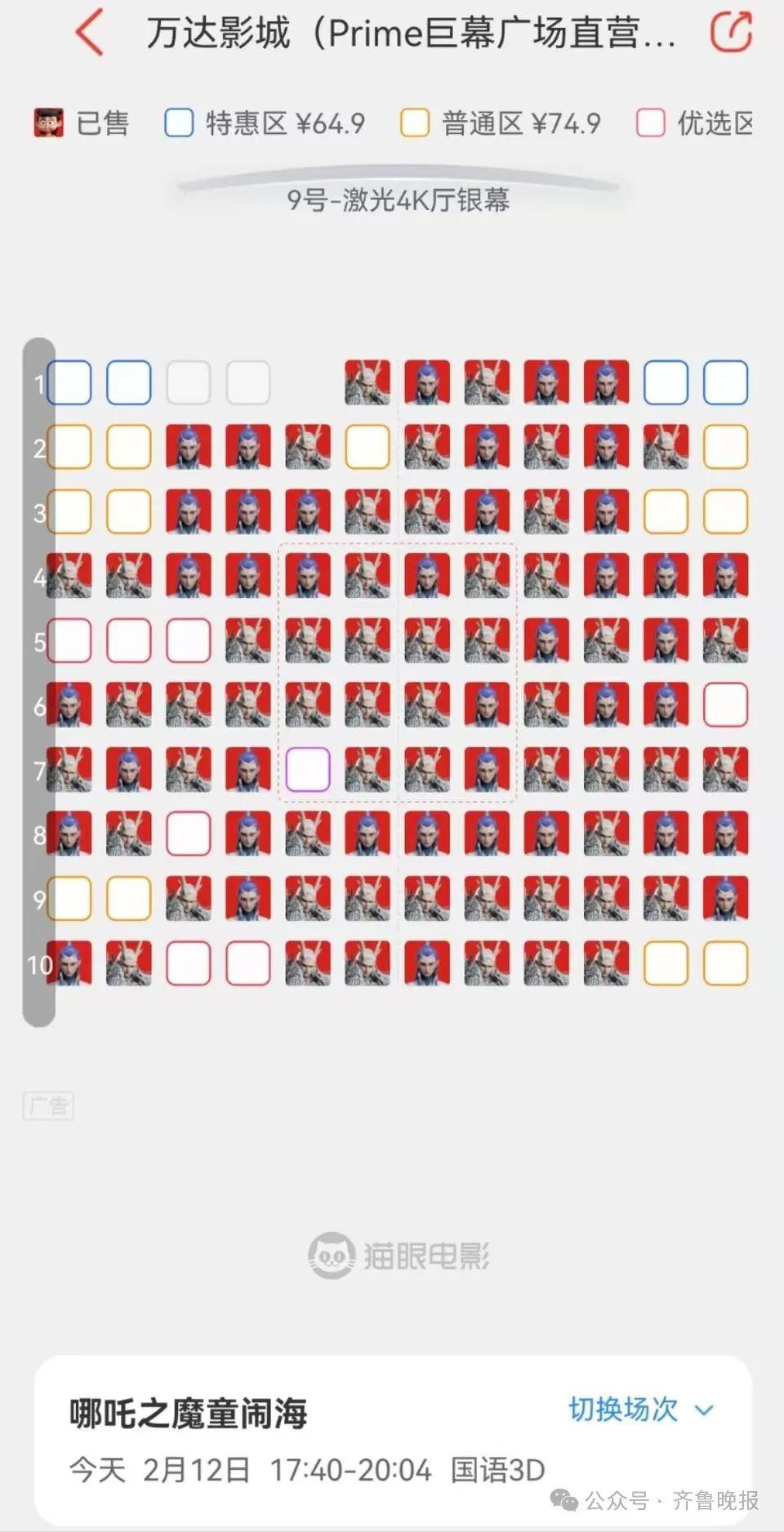Viewport: 784px width, 1532px height.
Task: Choose the first pink seat in row 5
Action: 69,641
